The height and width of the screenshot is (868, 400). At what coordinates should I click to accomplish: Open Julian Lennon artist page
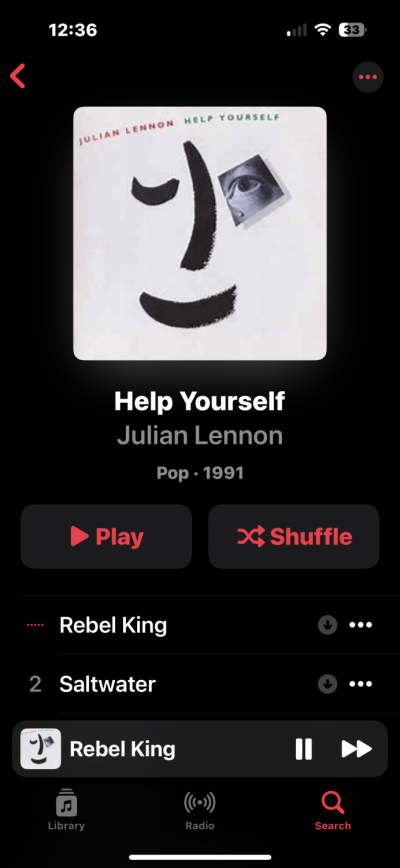pos(200,435)
